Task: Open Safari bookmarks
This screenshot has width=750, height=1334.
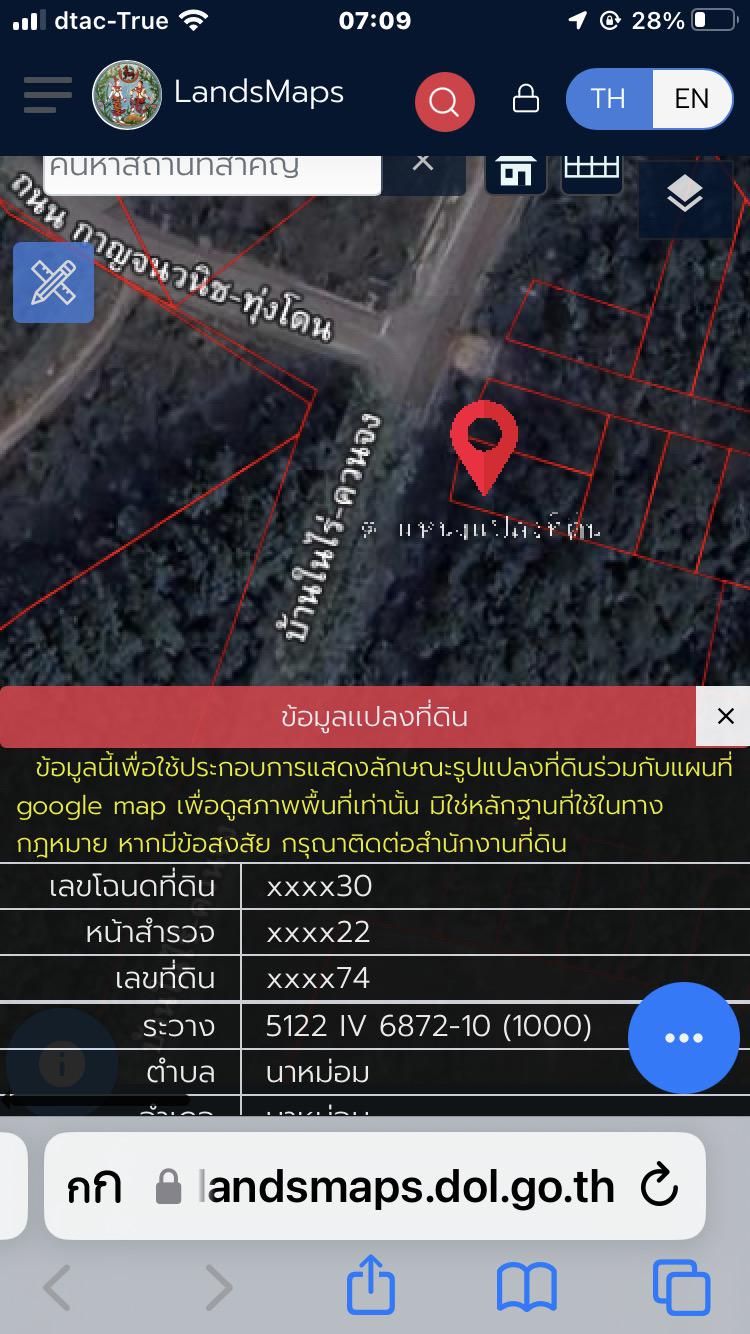Action: [x=527, y=1287]
